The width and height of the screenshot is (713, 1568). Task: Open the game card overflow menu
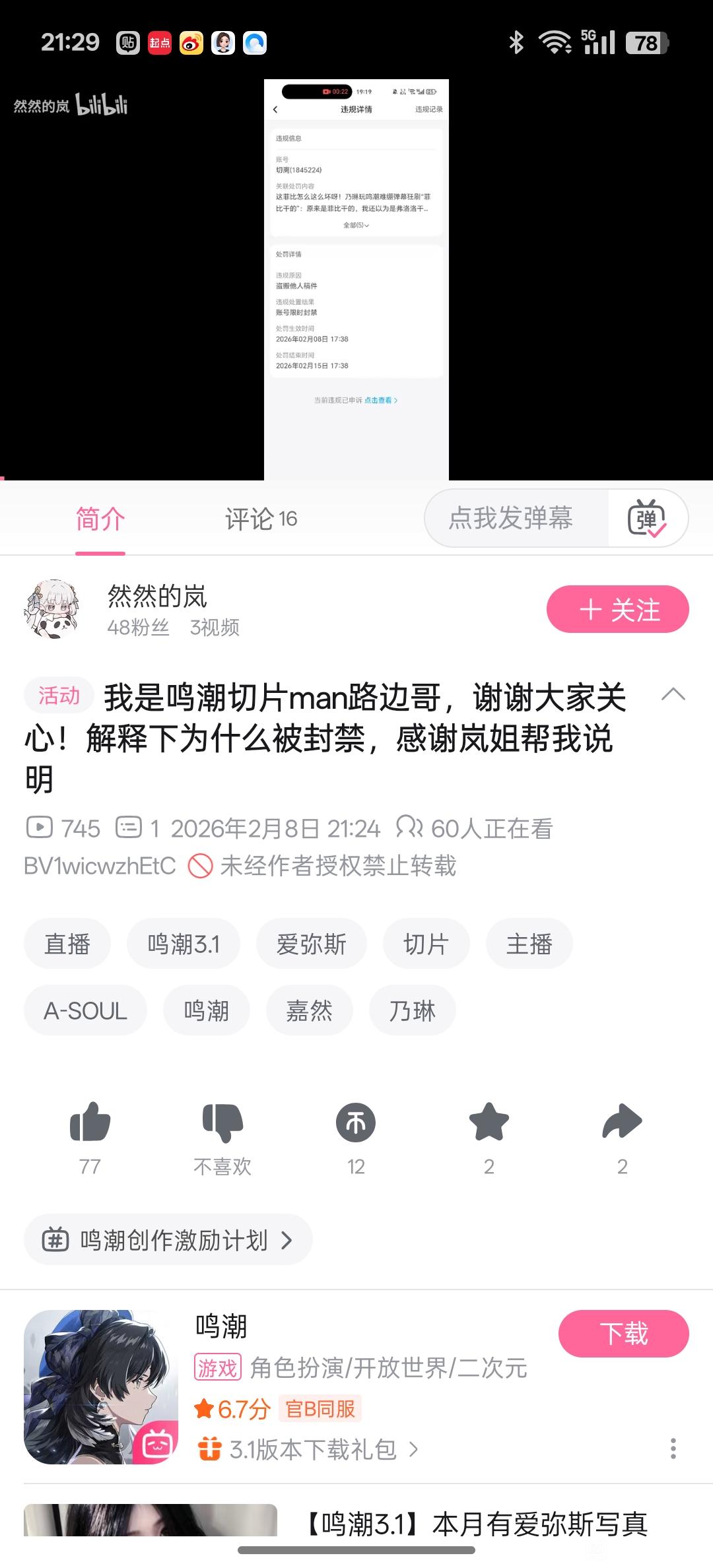click(x=673, y=1449)
